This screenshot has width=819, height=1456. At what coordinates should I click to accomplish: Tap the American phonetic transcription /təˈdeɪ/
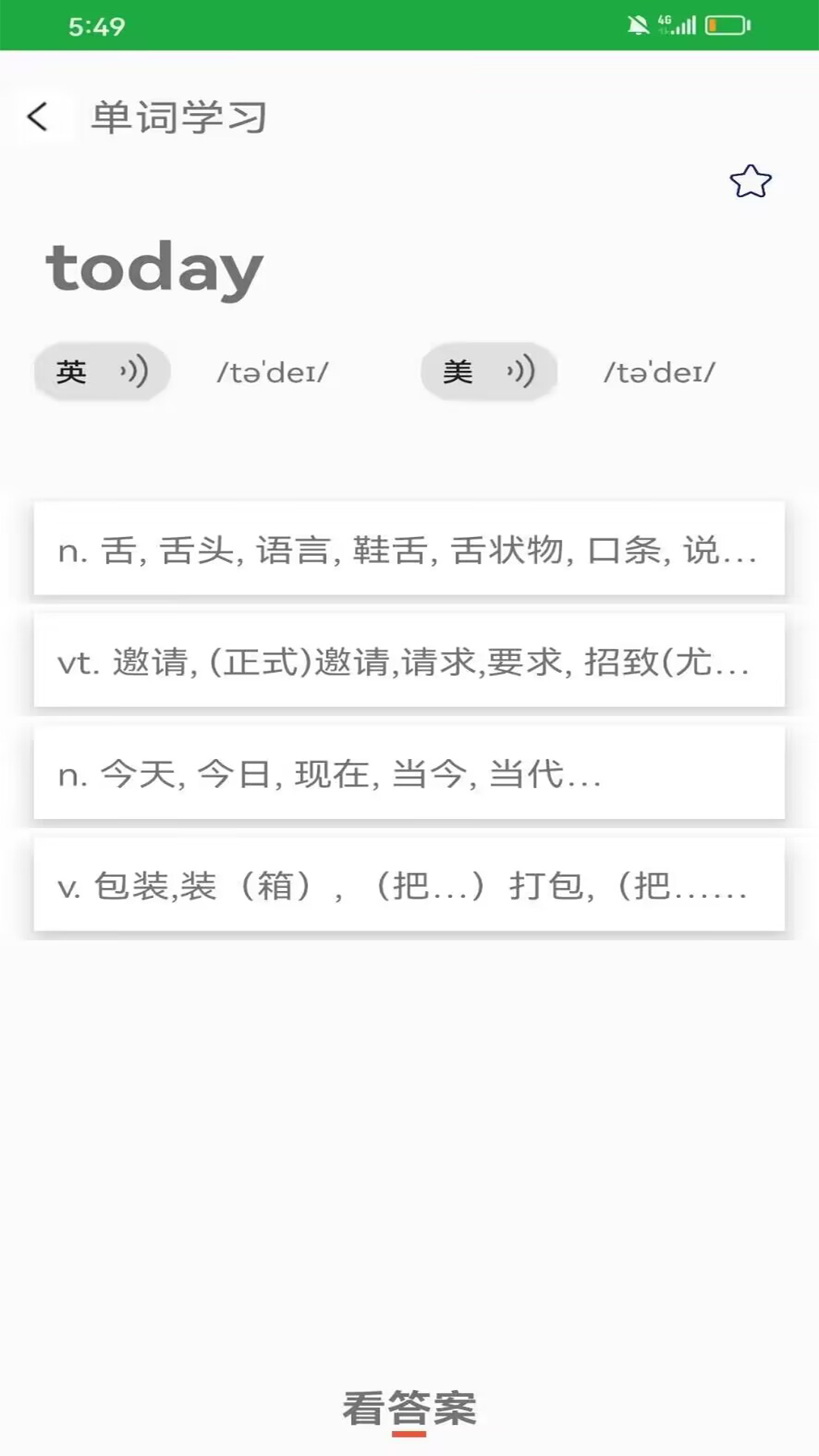[660, 371]
